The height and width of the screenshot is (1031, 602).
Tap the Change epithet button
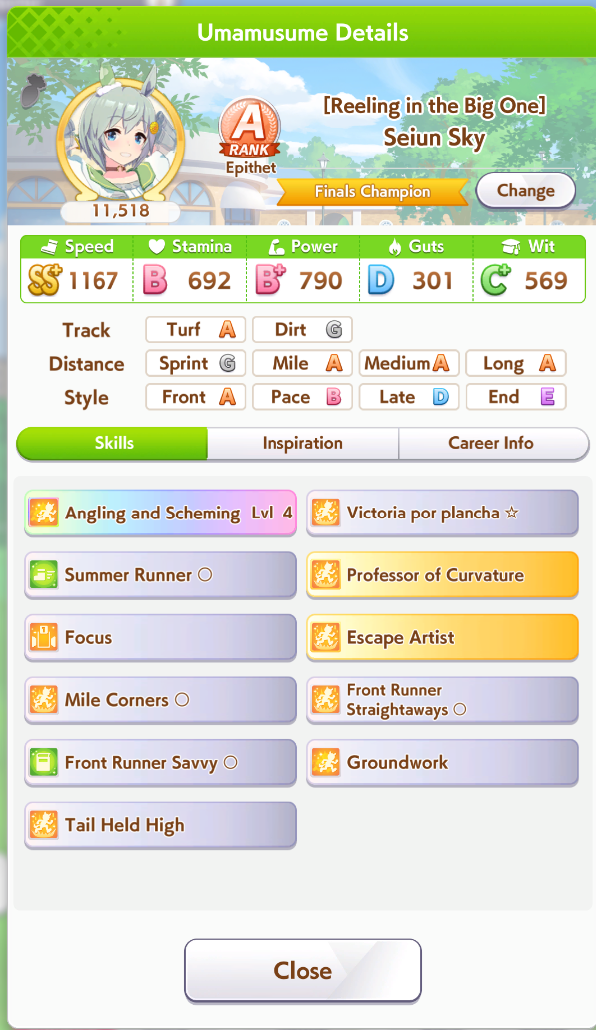pyautogui.click(x=525, y=191)
